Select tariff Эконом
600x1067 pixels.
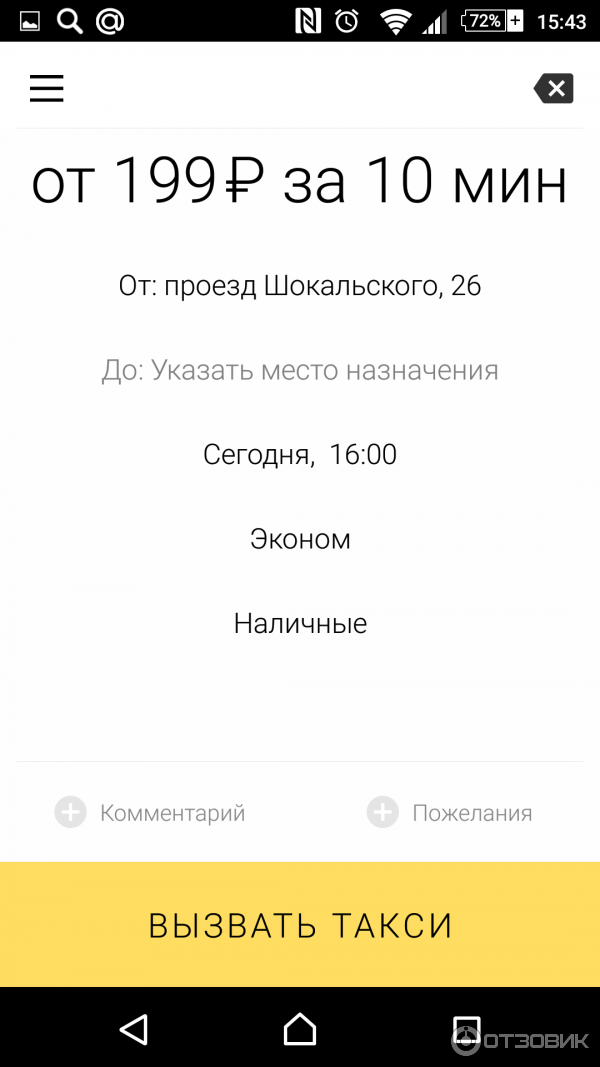(x=300, y=539)
